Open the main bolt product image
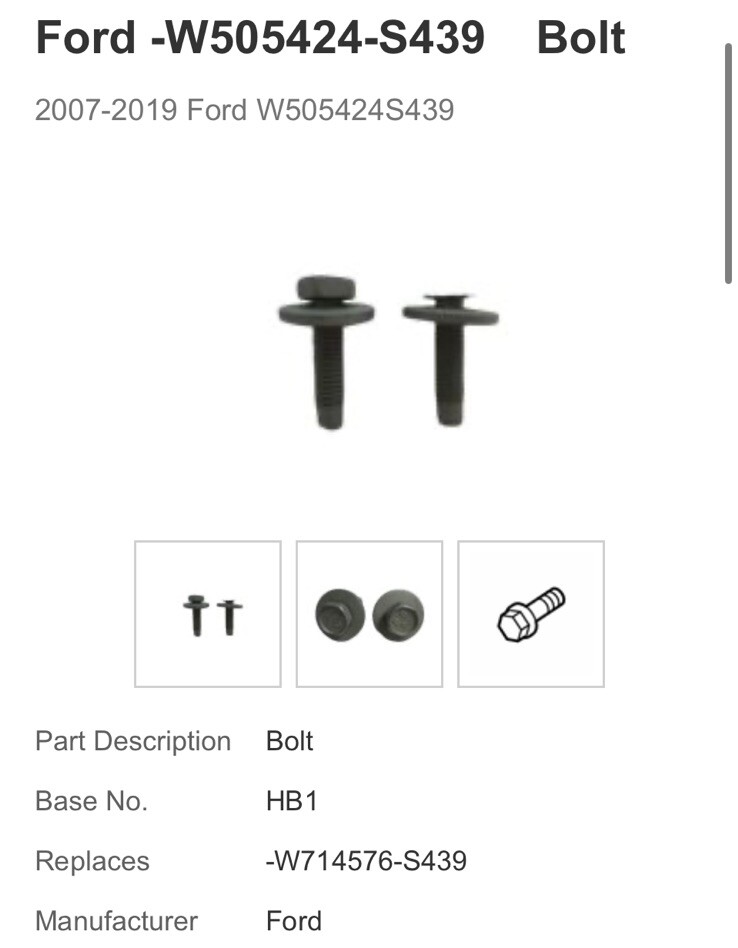This screenshot has width=738, height=948. tap(386, 352)
